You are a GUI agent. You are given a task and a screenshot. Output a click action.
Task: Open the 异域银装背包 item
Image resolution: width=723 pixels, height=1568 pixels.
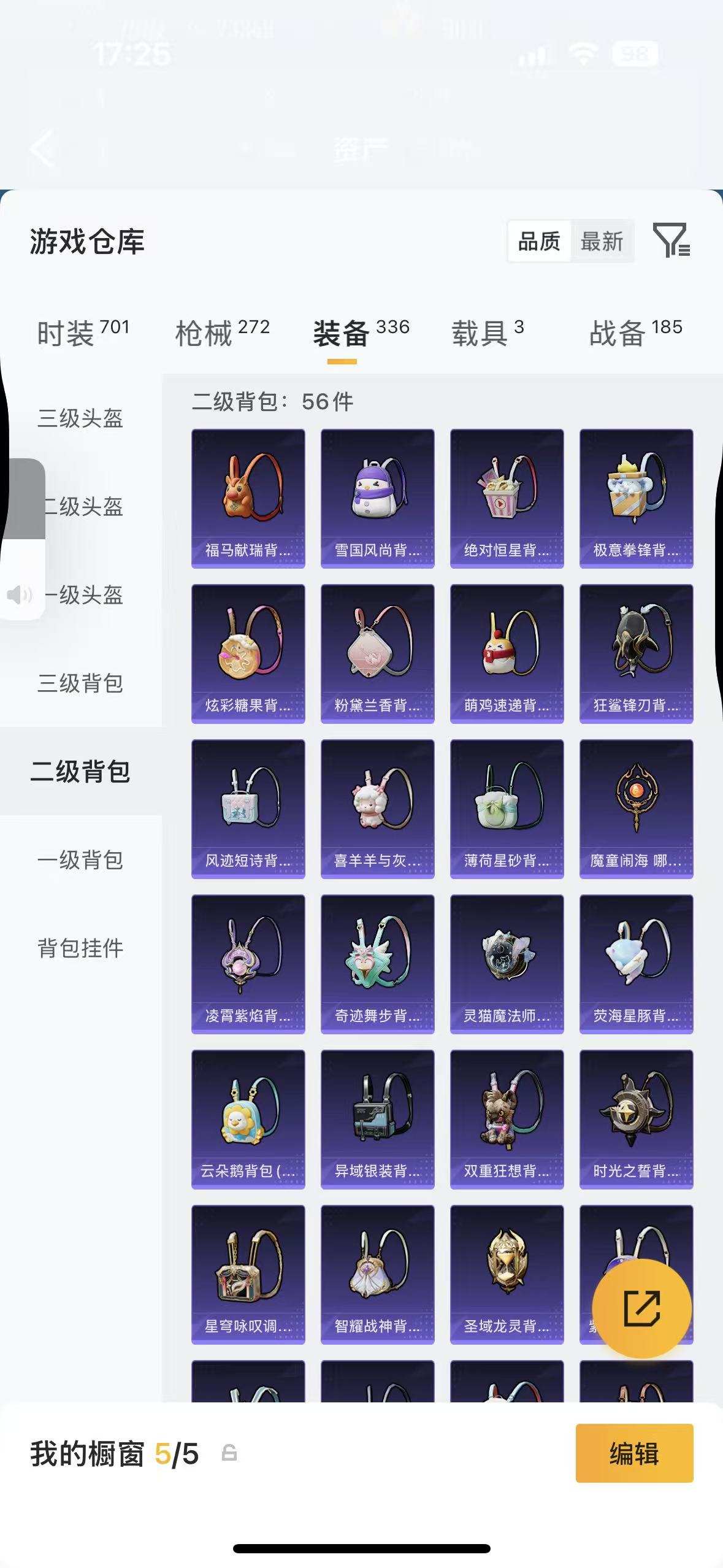[x=377, y=1120]
